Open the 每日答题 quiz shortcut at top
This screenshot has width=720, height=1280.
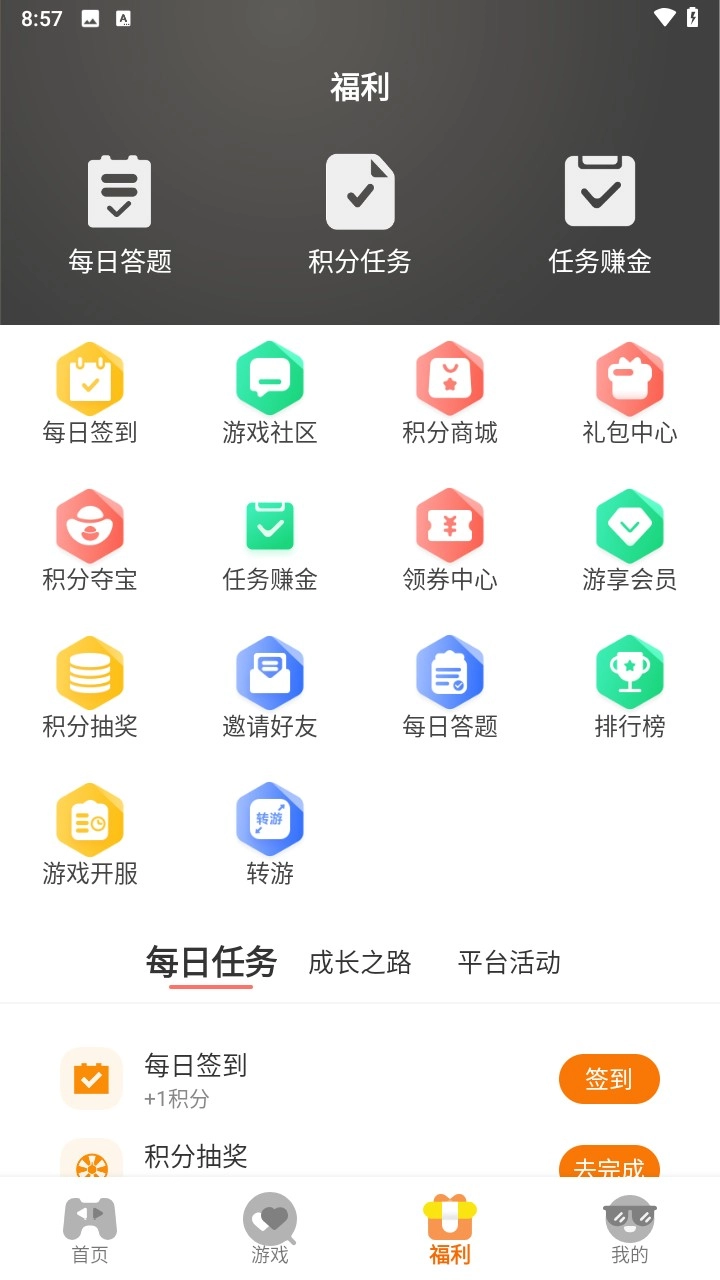(x=119, y=210)
